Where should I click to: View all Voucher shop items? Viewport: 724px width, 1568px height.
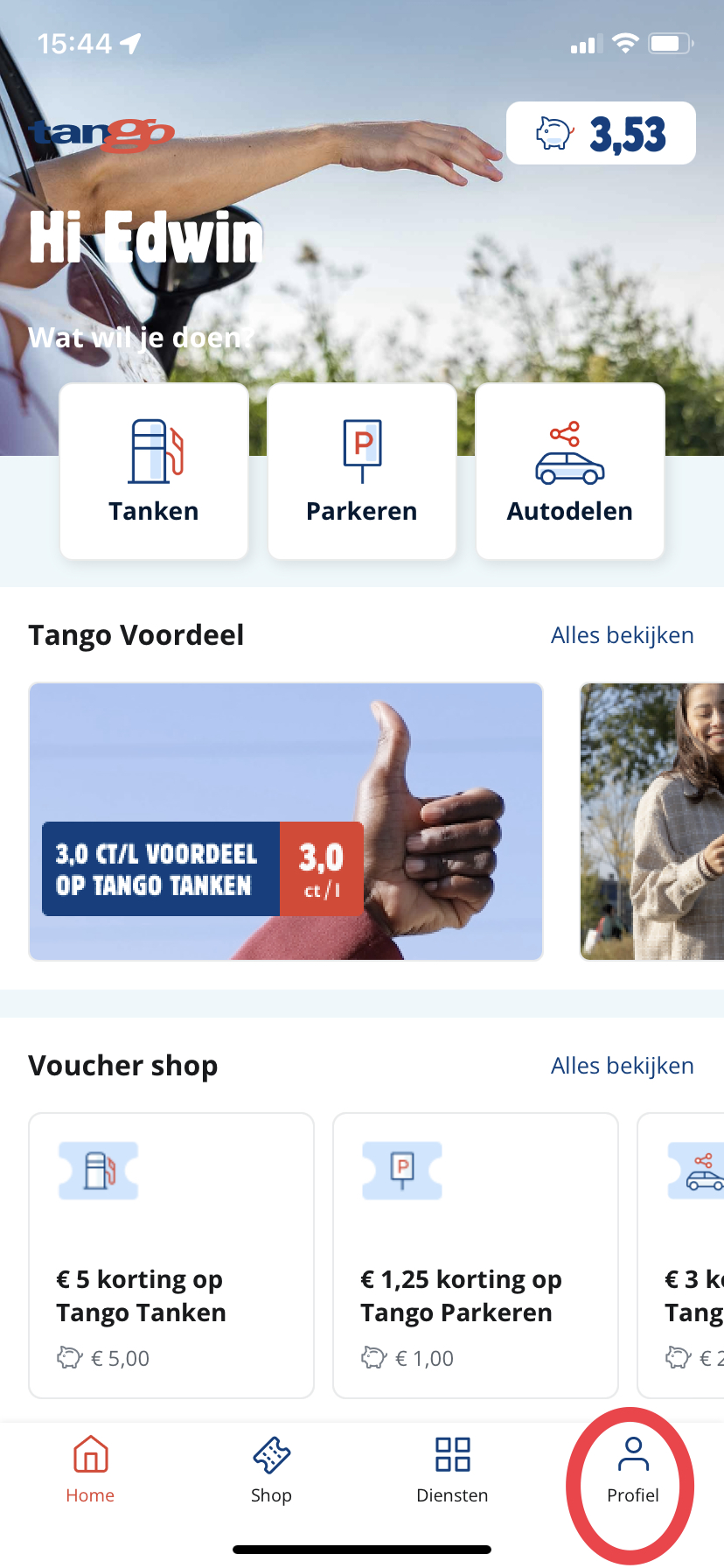tap(622, 1066)
